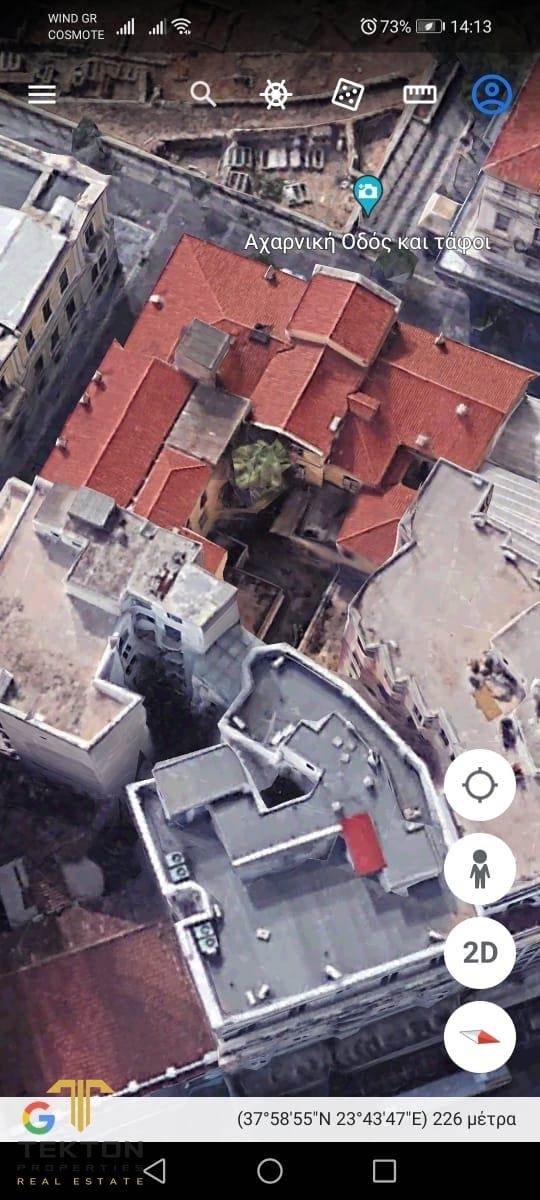Reset orientation with the compass button
The height and width of the screenshot is (1200, 540).
pyautogui.click(x=480, y=1037)
